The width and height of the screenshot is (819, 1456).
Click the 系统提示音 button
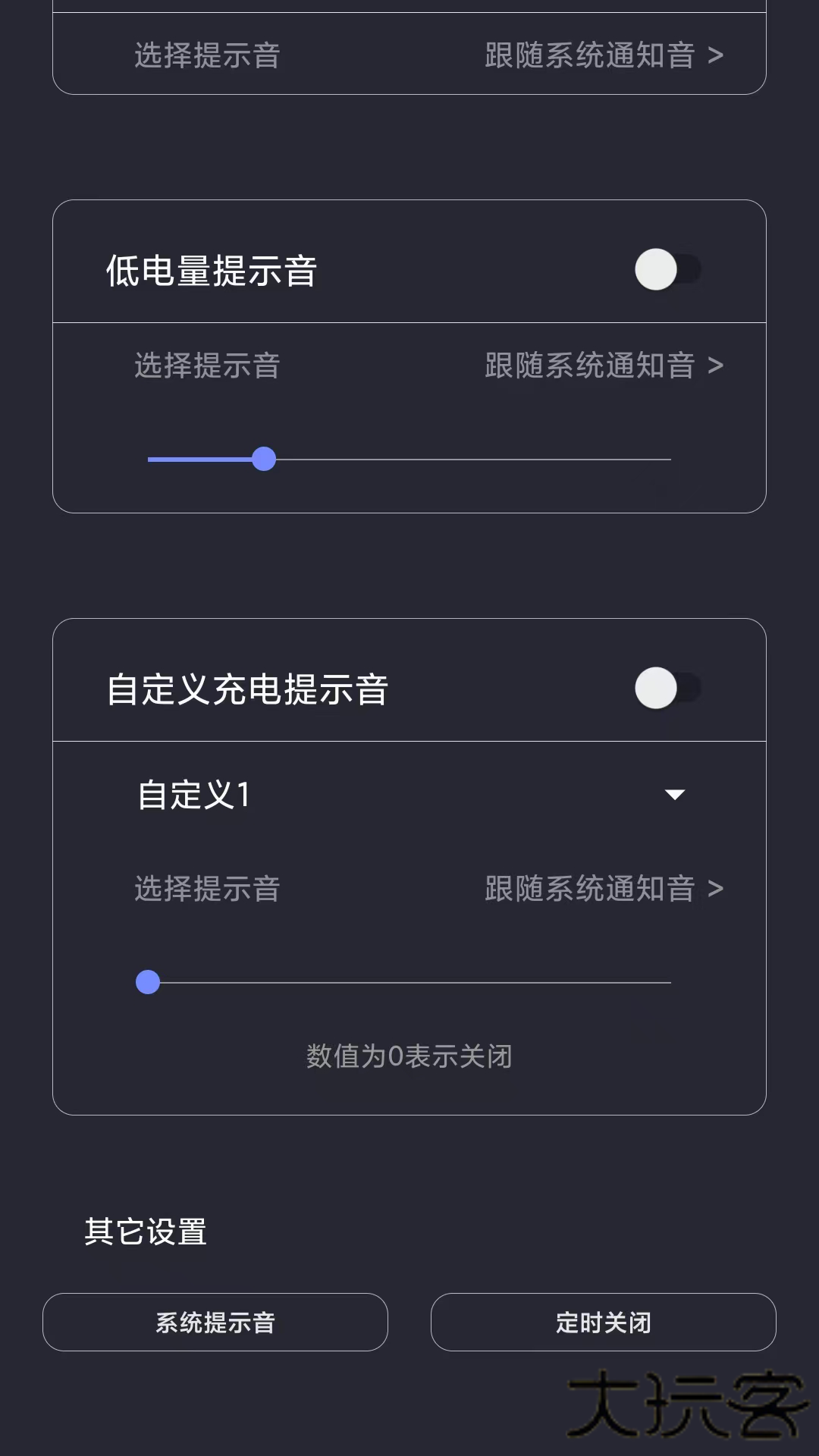216,1322
